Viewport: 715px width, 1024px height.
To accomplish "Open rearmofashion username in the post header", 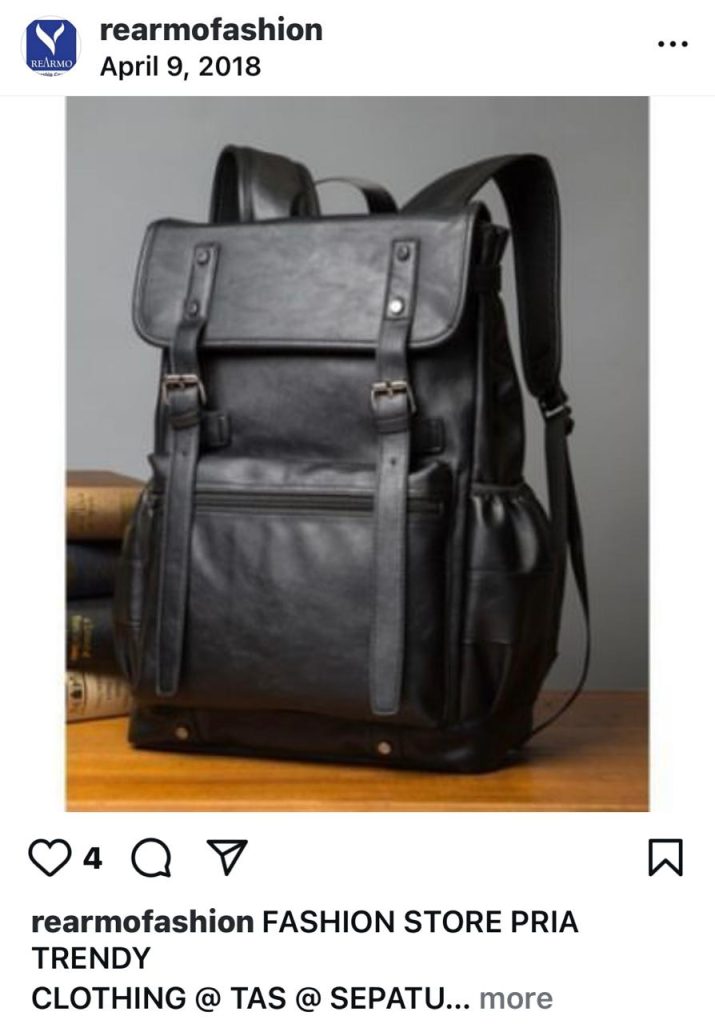I will coord(211,30).
